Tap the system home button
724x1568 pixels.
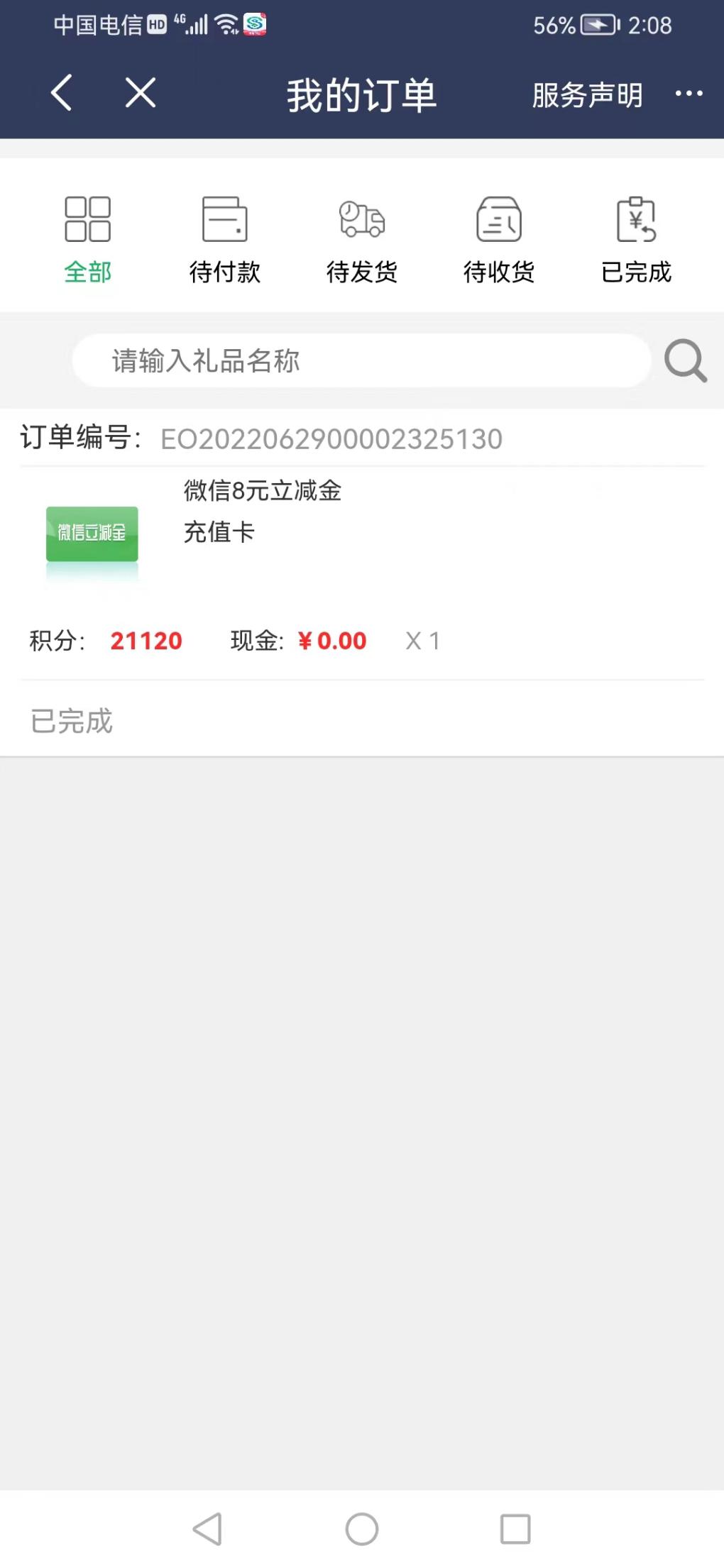[x=362, y=1529]
